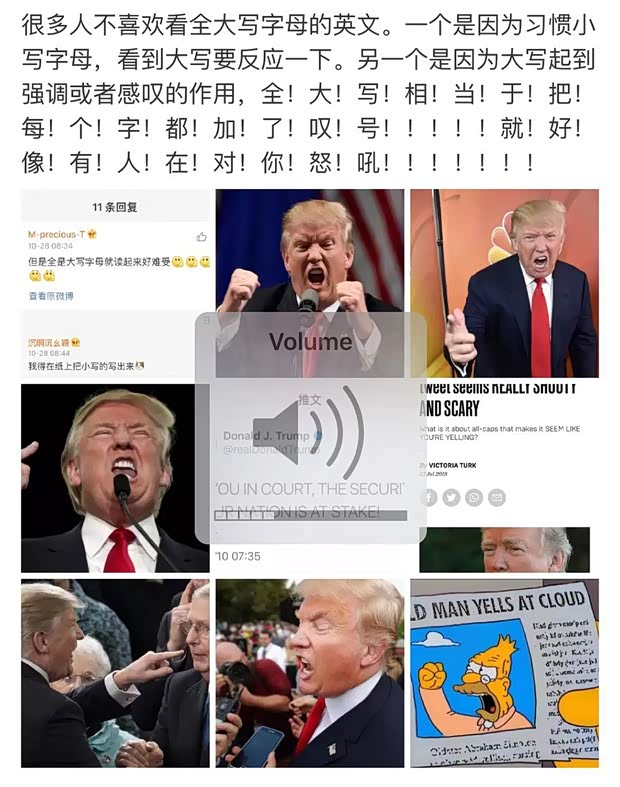Open the side-profile photo of man shouting outdoors

[310, 672]
